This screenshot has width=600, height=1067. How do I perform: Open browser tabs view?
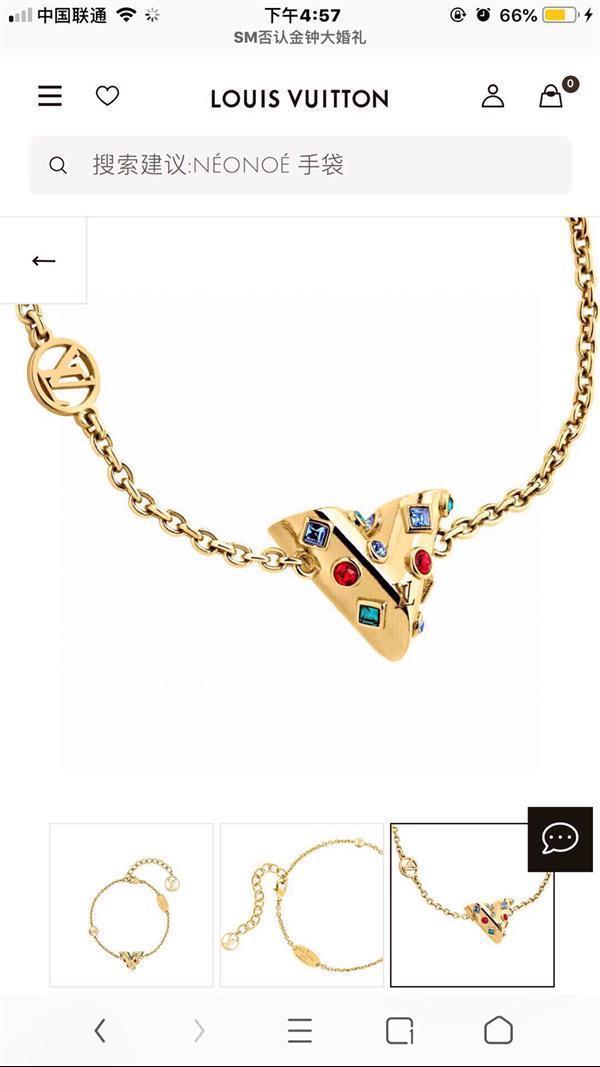(399, 1030)
